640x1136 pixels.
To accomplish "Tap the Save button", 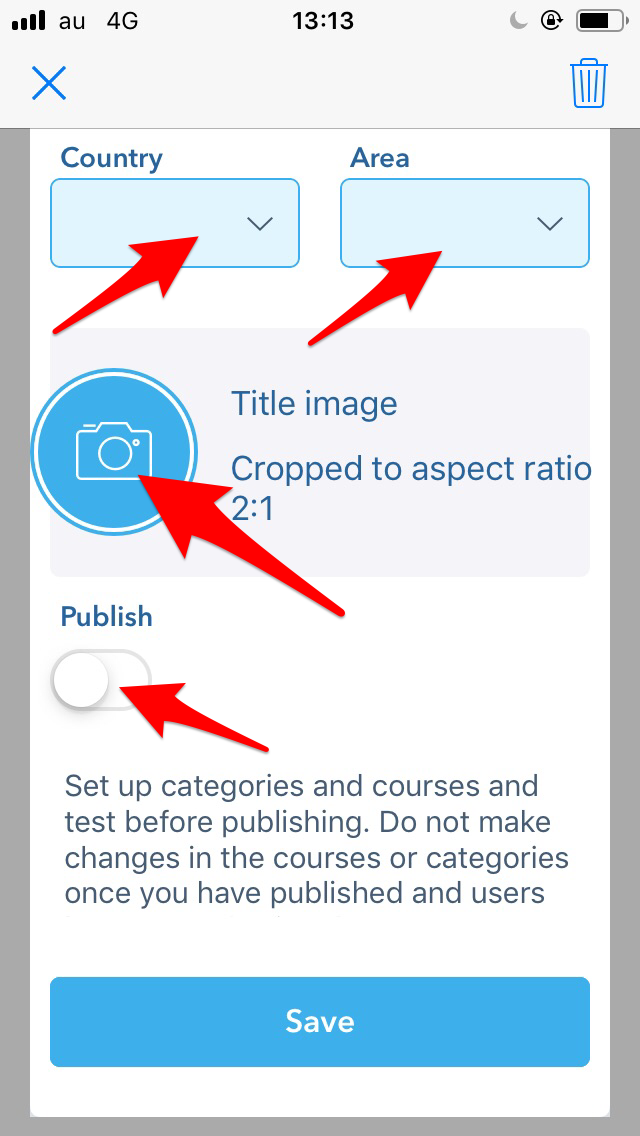I will [x=320, y=1022].
